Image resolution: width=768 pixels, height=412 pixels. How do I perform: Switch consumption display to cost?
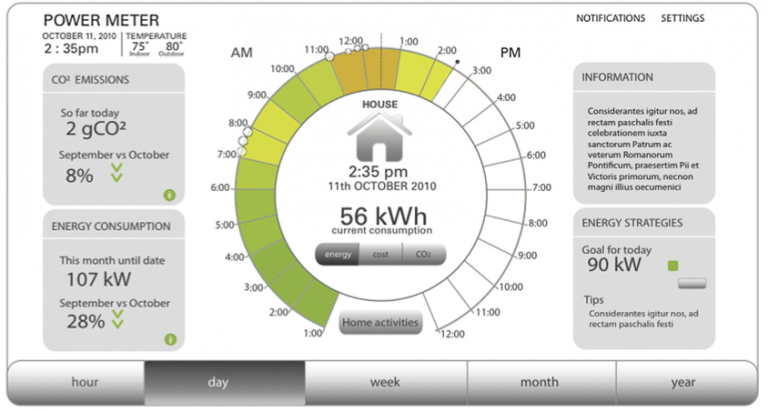(381, 255)
